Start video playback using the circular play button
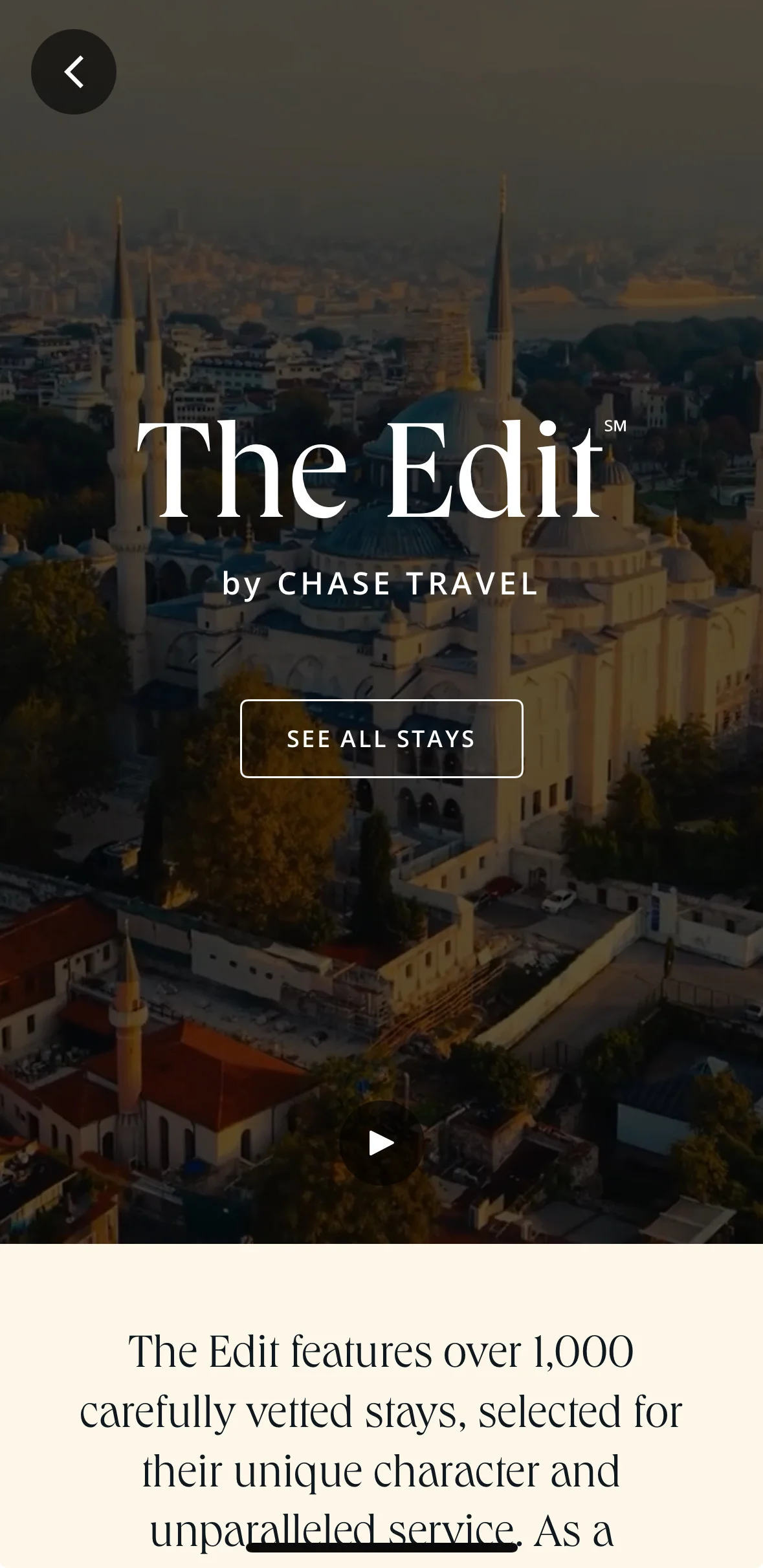The width and height of the screenshot is (763, 1568). [x=381, y=1142]
